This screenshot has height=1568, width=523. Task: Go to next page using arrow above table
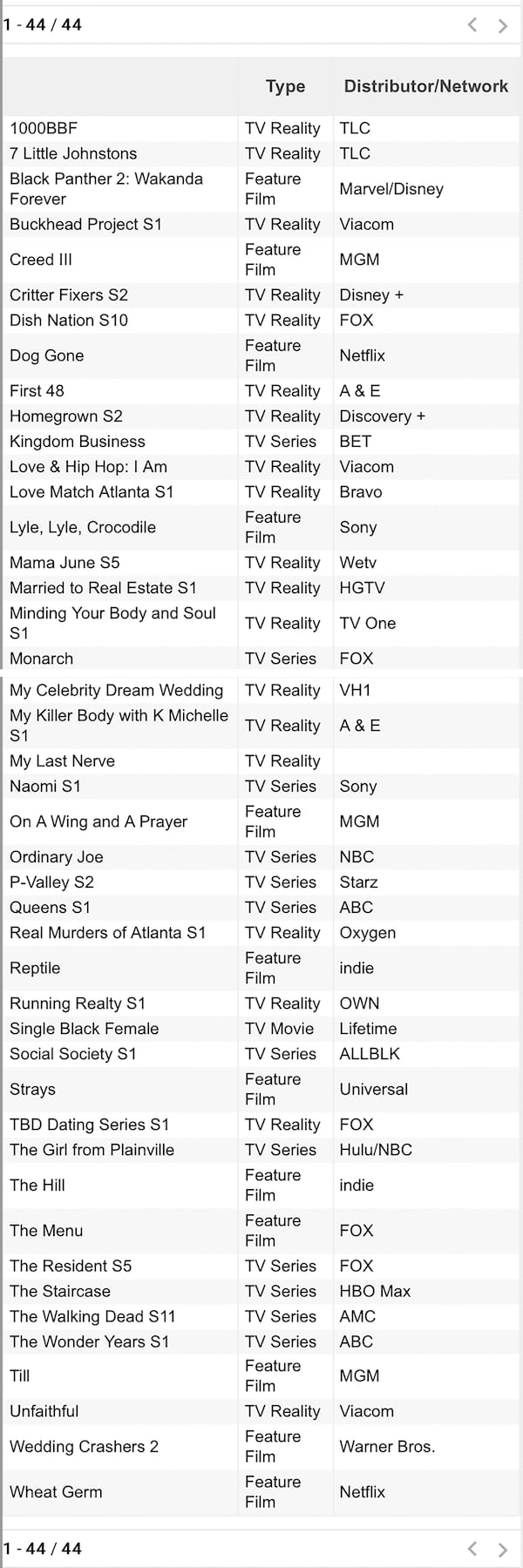click(503, 25)
